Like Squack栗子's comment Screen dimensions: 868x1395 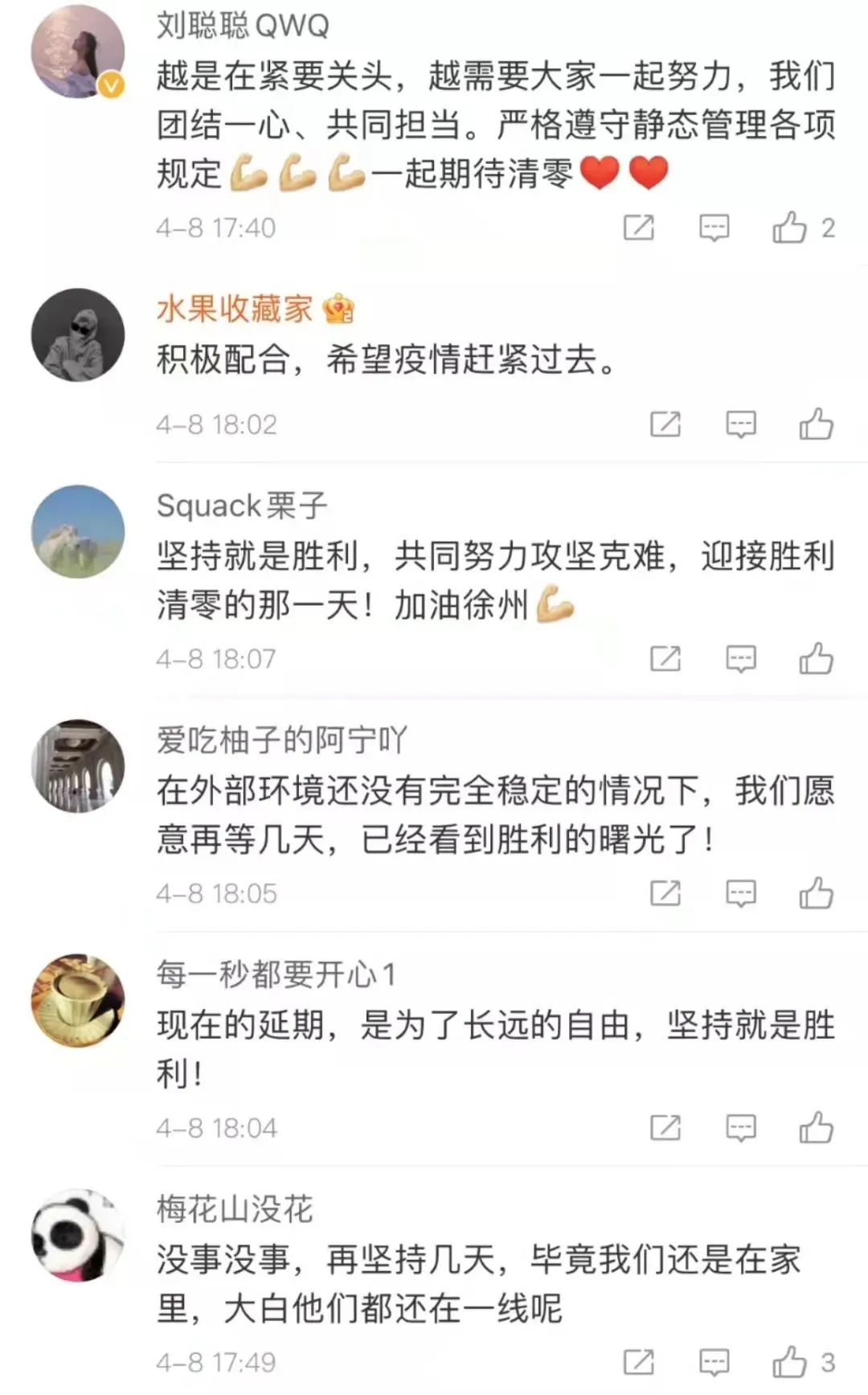click(816, 659)
